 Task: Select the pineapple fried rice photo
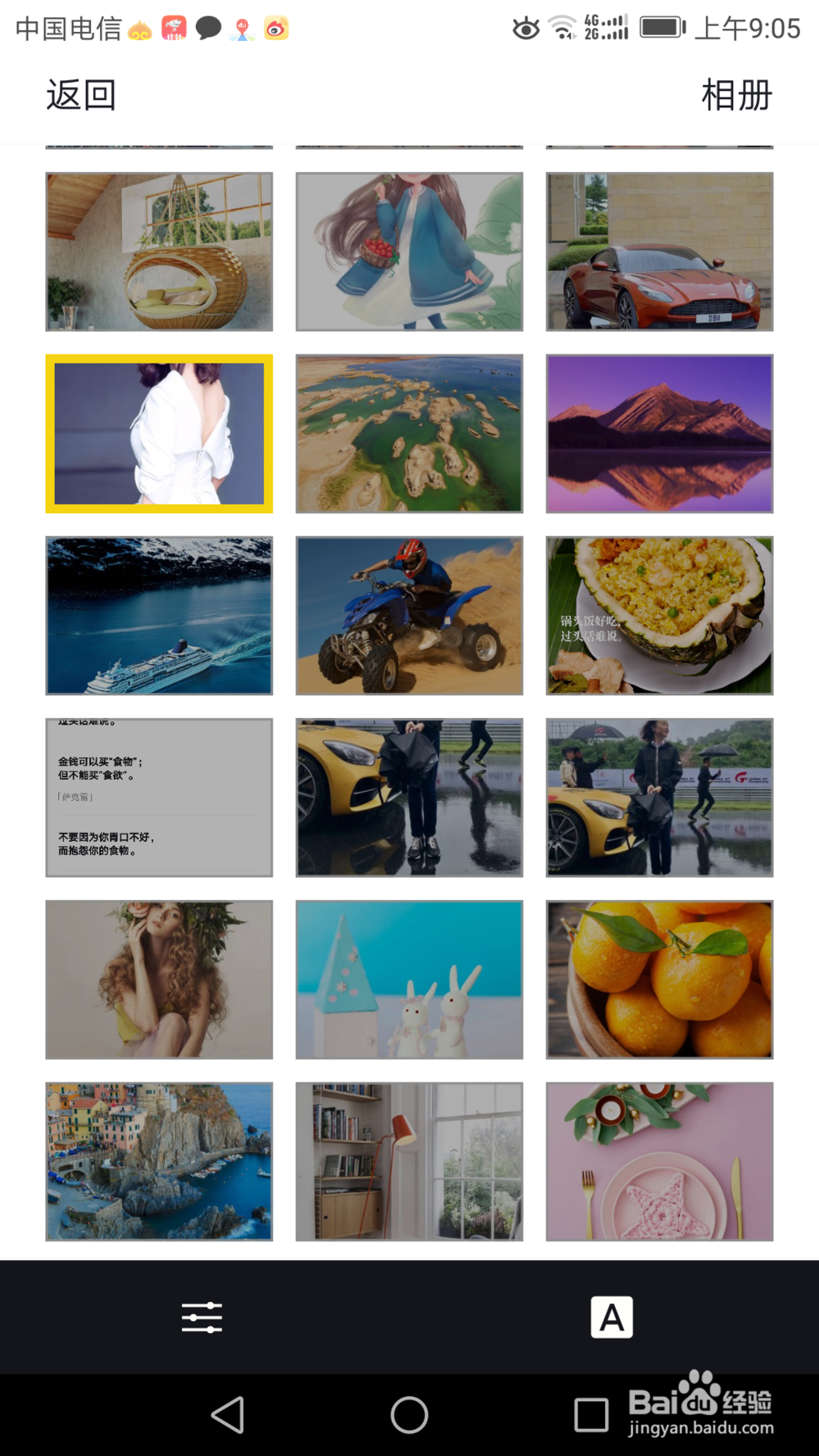[x=658, y=615]
